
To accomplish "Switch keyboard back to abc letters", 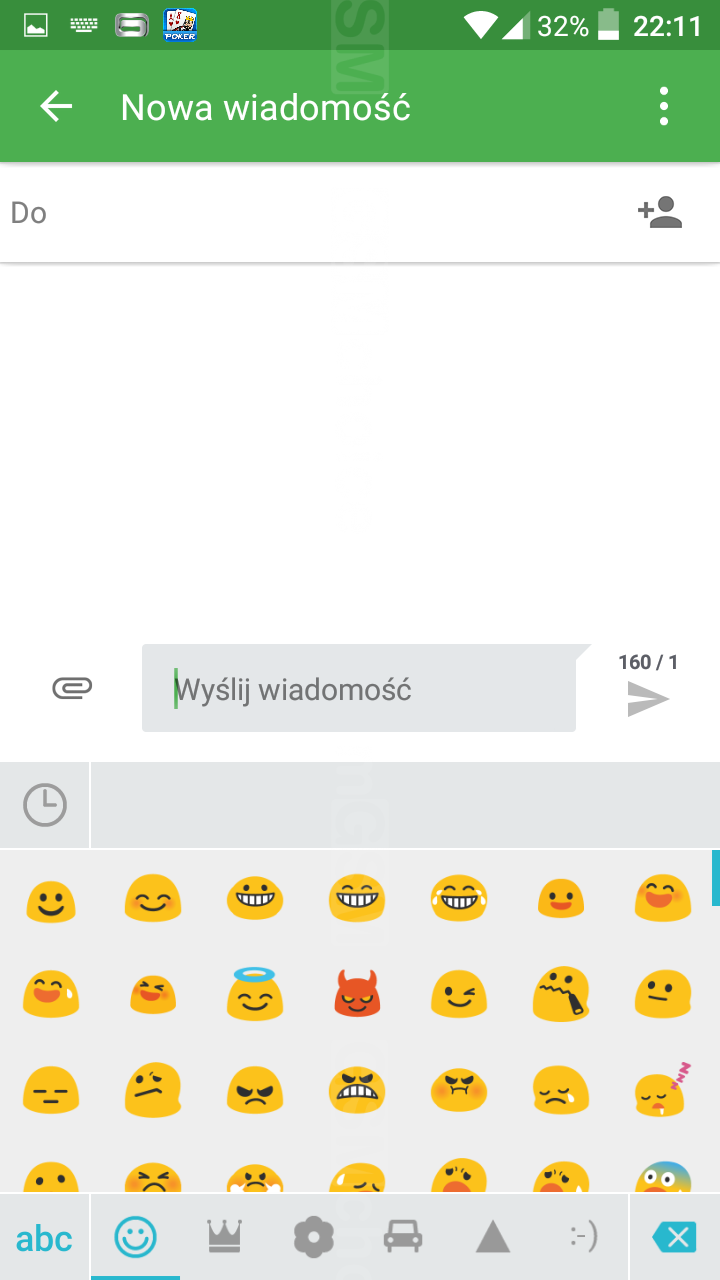I will (45, 1238).
